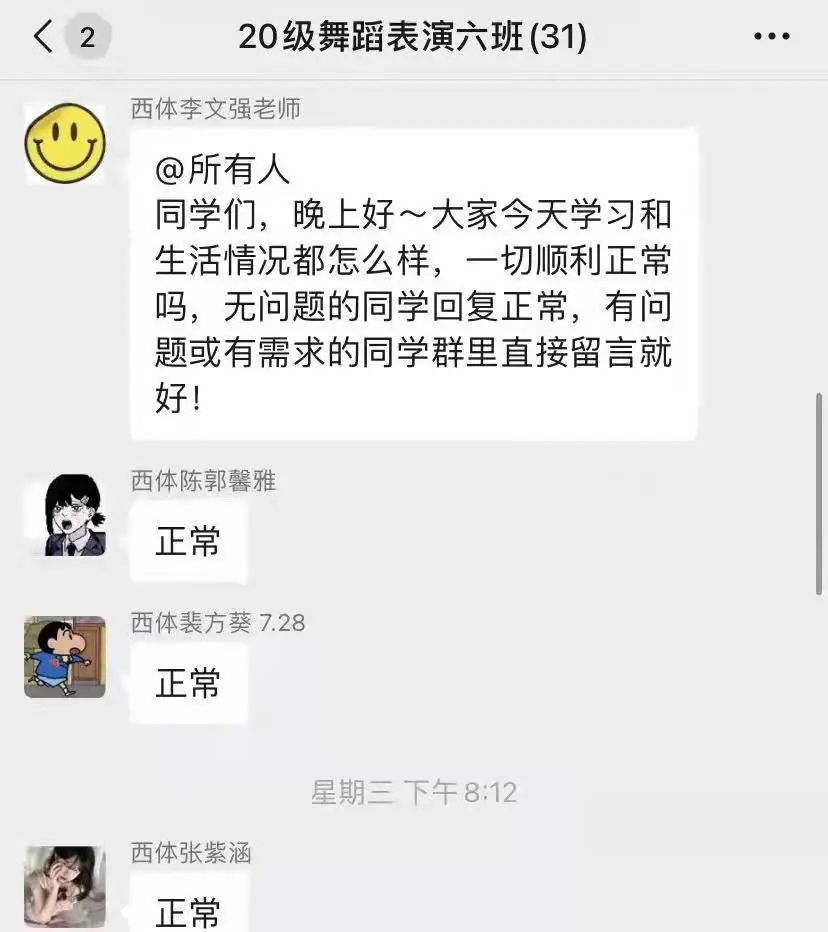The image size is (828, 932).
Task: Go back to the chat list
Action: click(44, 38)
